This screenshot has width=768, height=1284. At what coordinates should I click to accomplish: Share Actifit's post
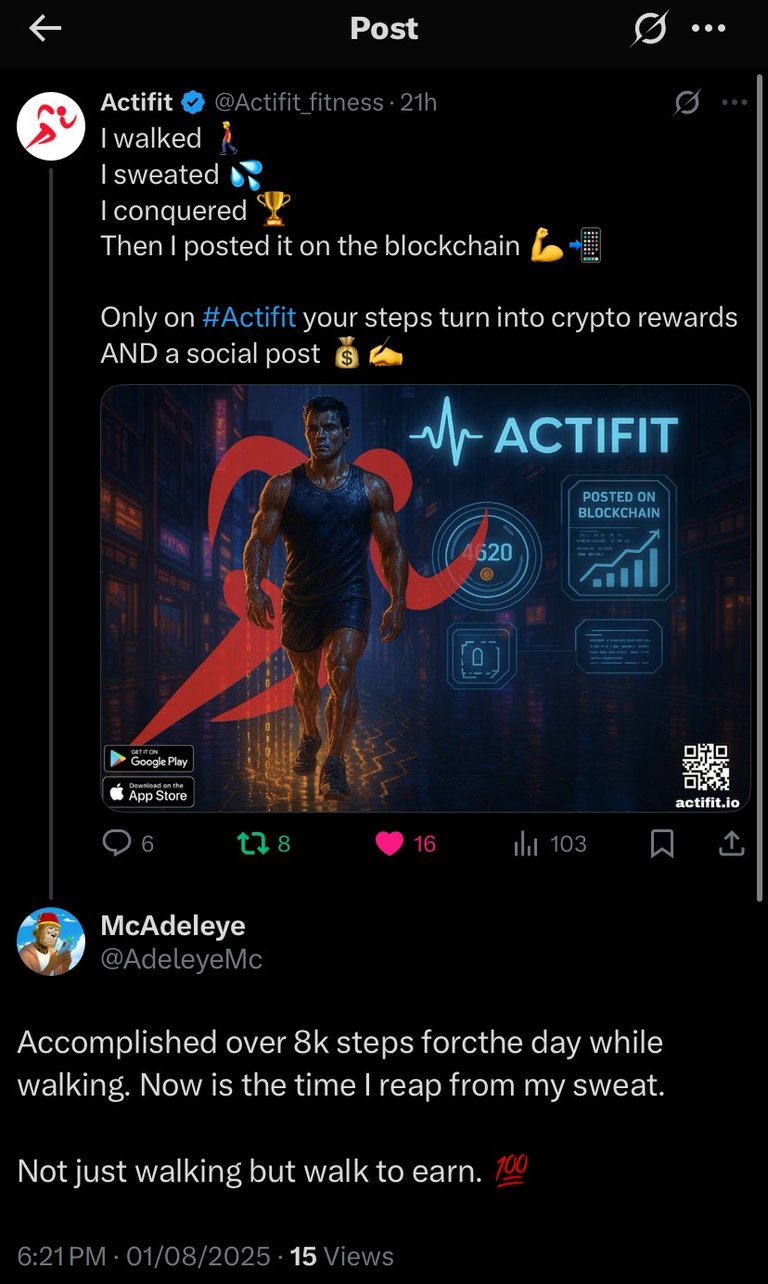click(x=731, y=844)
